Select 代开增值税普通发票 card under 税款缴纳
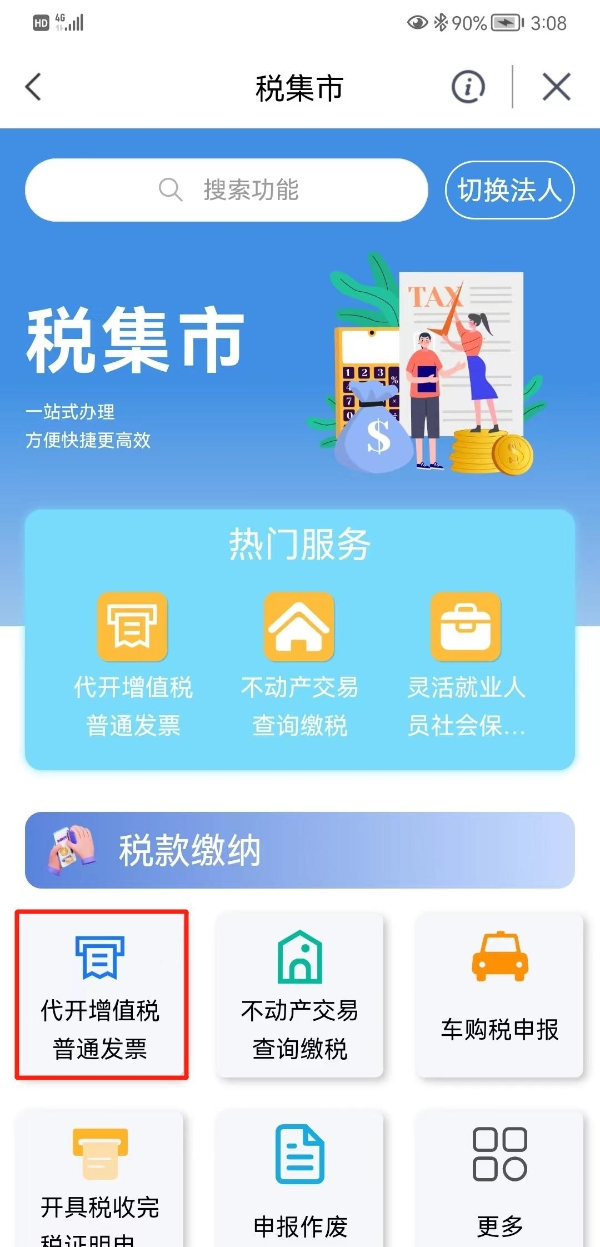Image resolution: width=600 pixels, height=1247 pixels. pos(101,995)
